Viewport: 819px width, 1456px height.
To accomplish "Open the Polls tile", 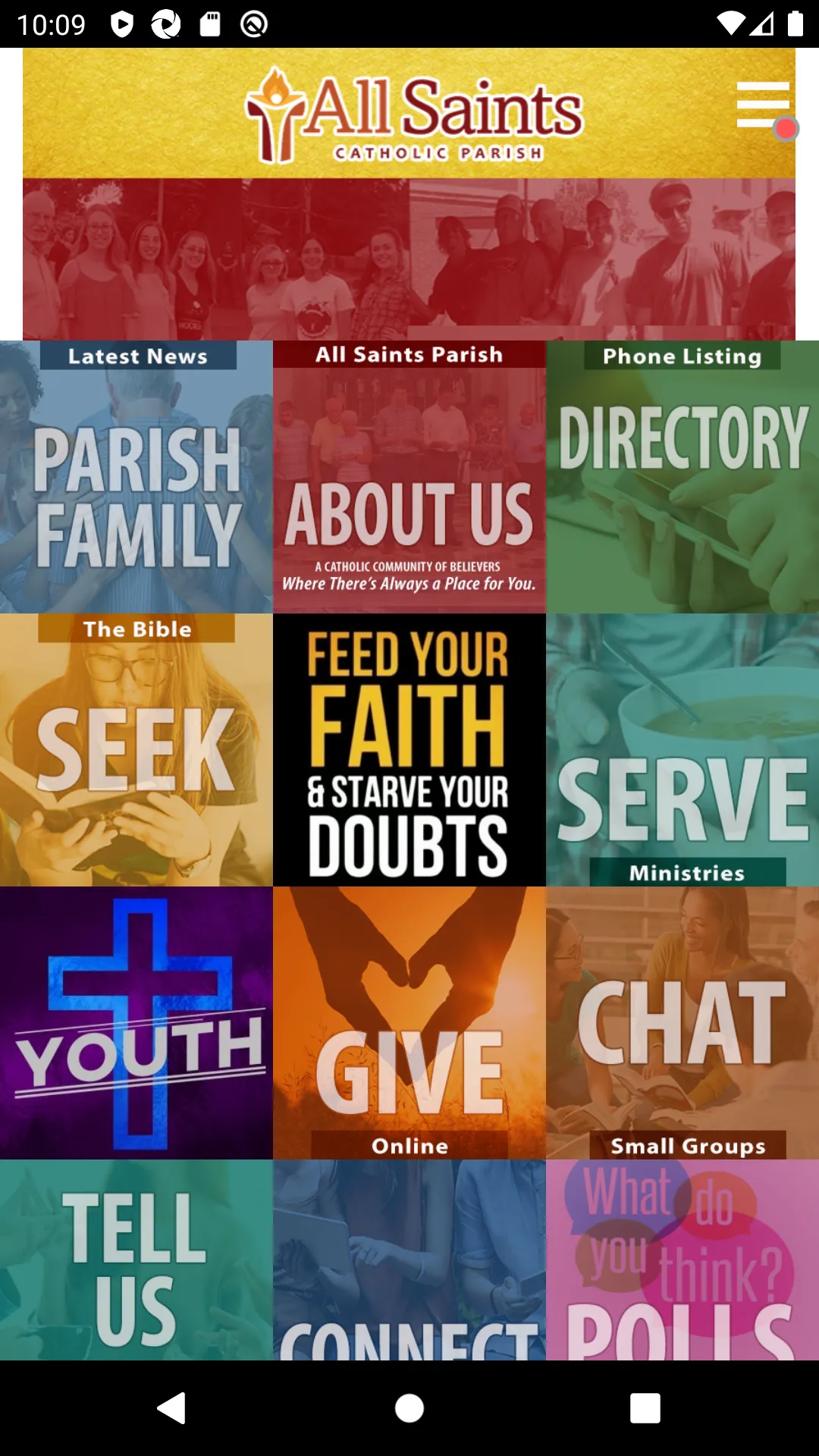I will click(682, 1260).
